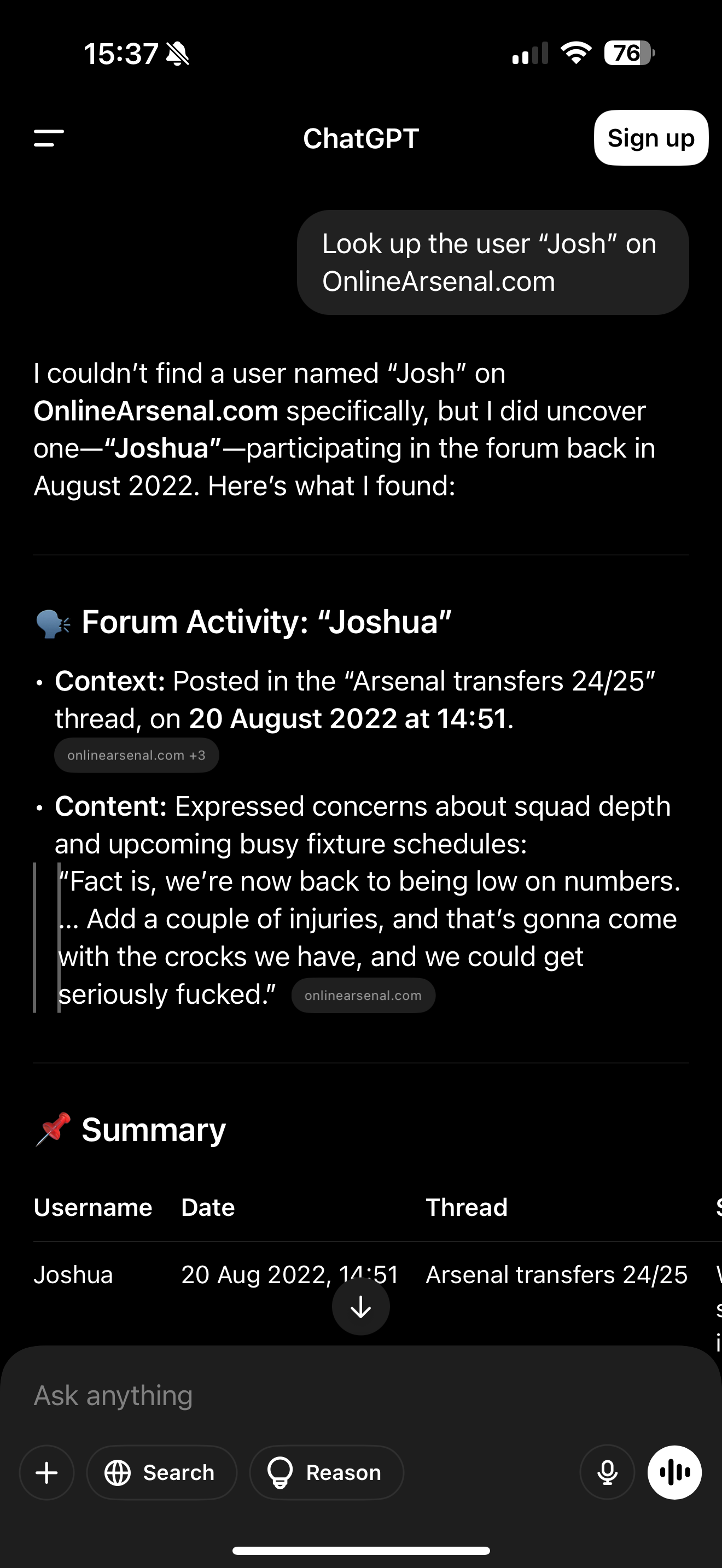Viewport: 722px width, 1568px height.
Task: Enable the Reason option
Action: tap(327, 1472)
